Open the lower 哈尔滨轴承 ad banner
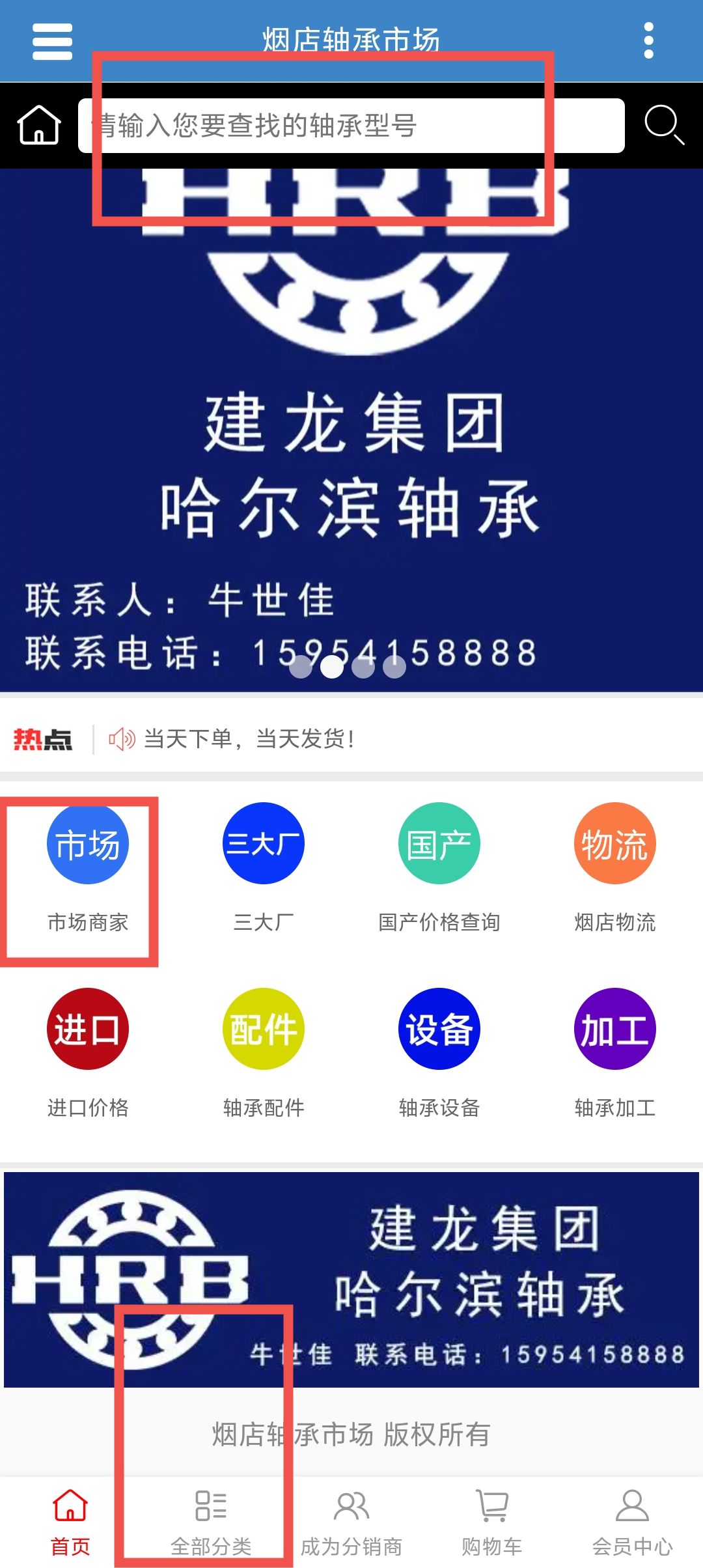 (x=351, y=1280)
